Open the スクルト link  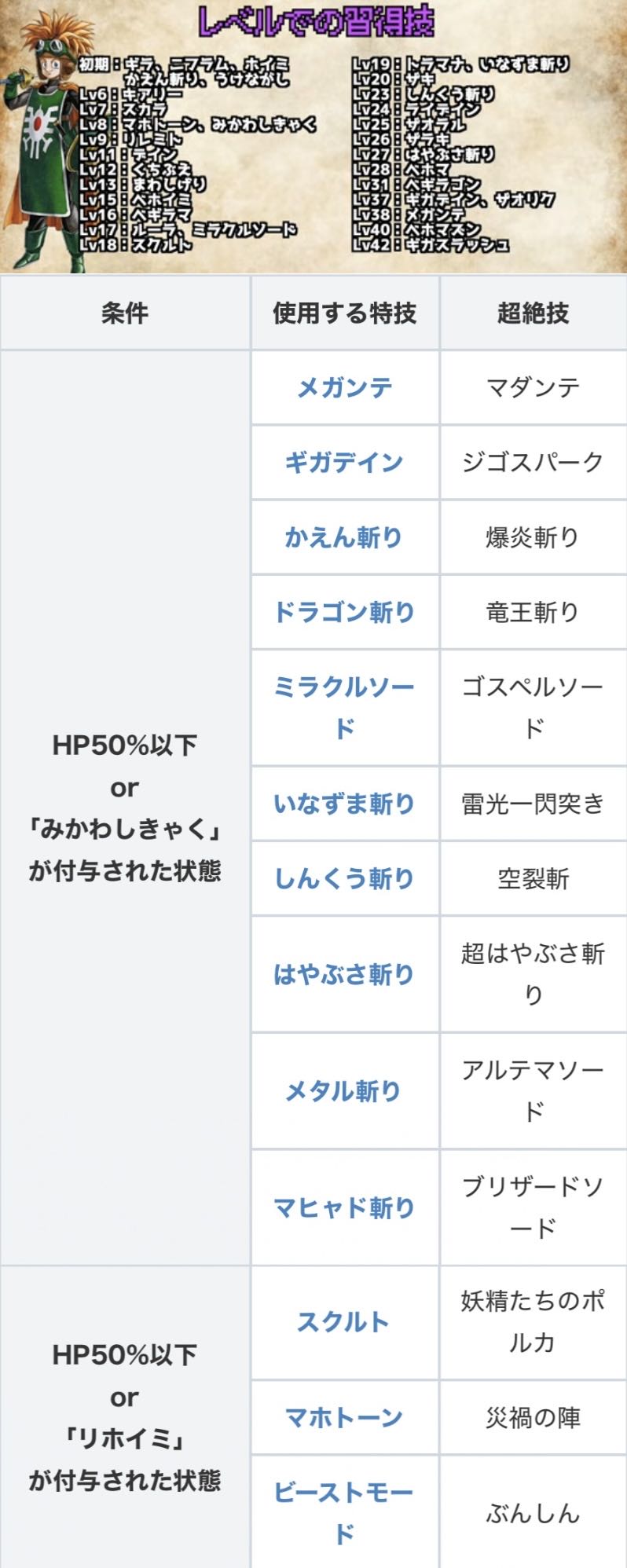(x=344, y=1322)
